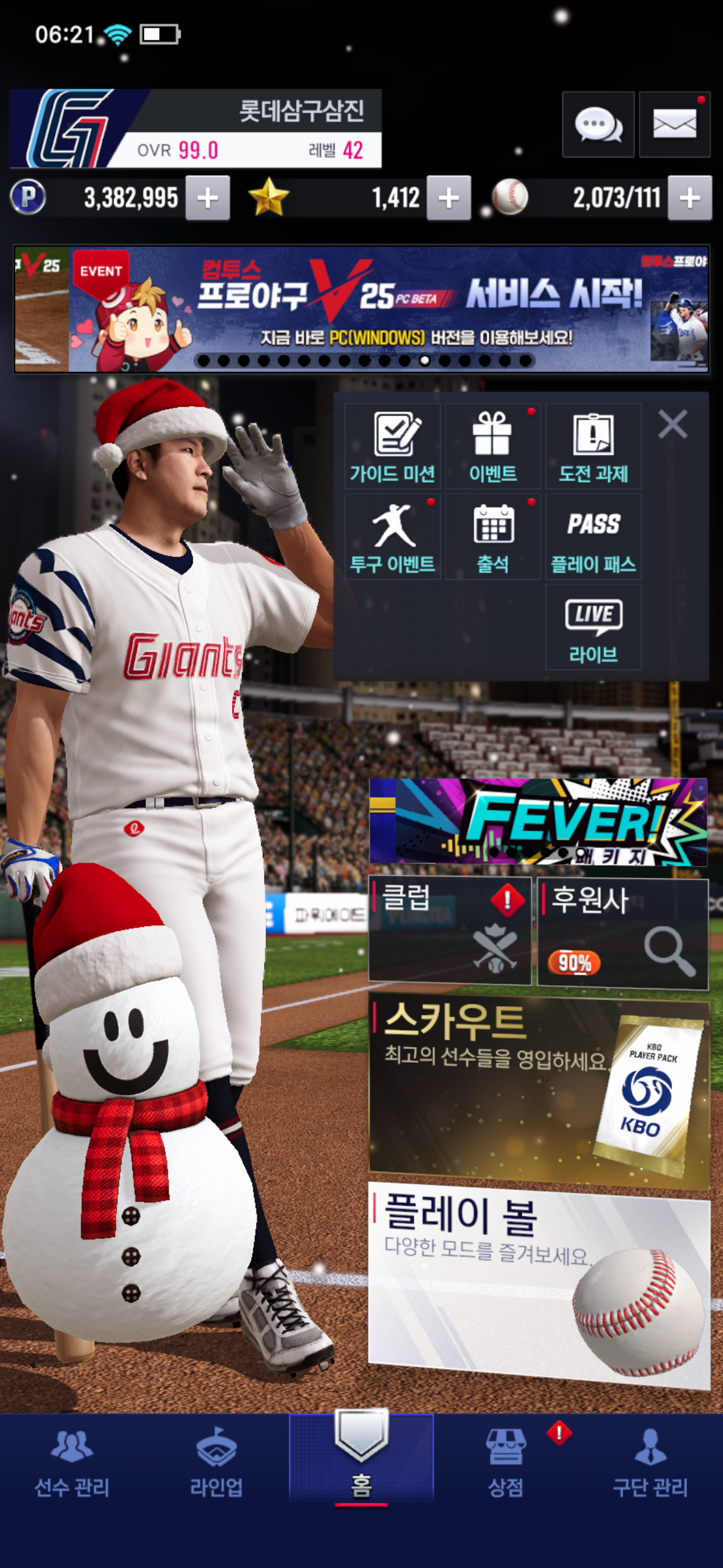Open the 후원사 sponsor card
The width and height of the screenshot is (723, 1568).
pyautogui.click(x=623, y=933)
